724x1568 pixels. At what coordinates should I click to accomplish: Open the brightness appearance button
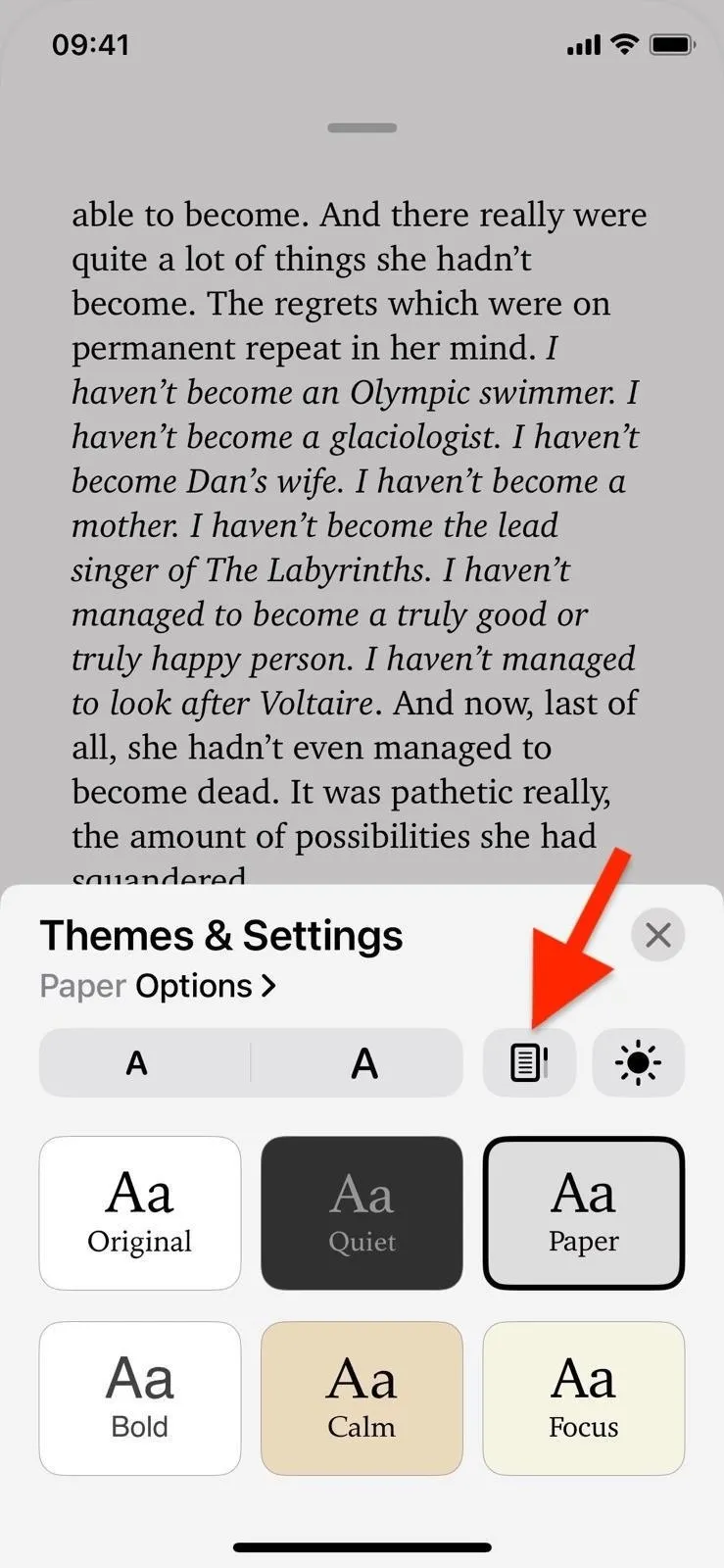point(638,1062)
